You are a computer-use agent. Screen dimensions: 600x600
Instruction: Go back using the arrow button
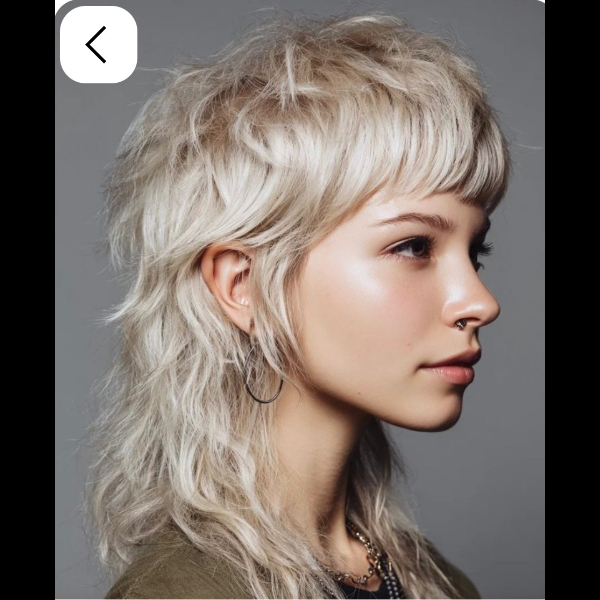pos(97,45)
